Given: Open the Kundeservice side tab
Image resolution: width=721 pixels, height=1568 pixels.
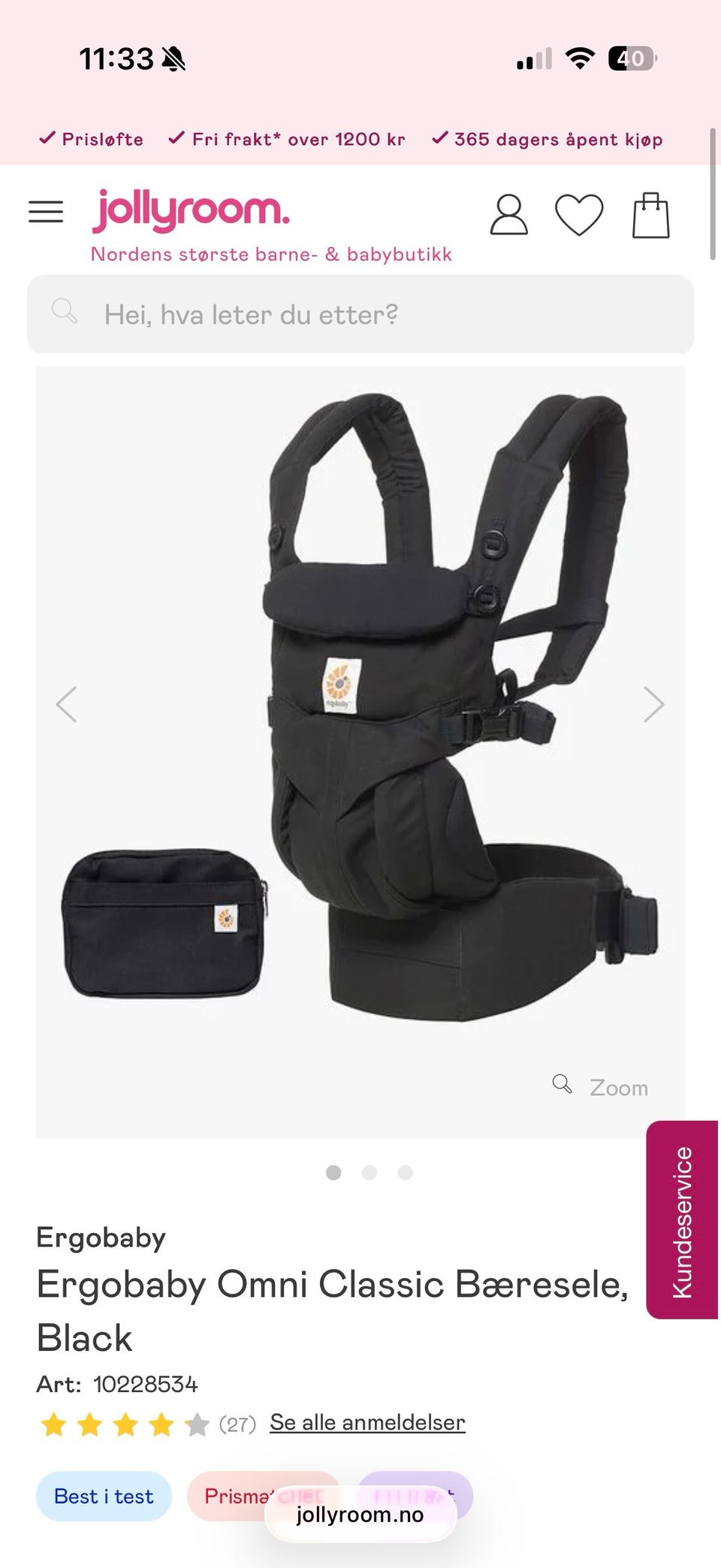Looking at the screenshot, I should (x=682, y=1219).
